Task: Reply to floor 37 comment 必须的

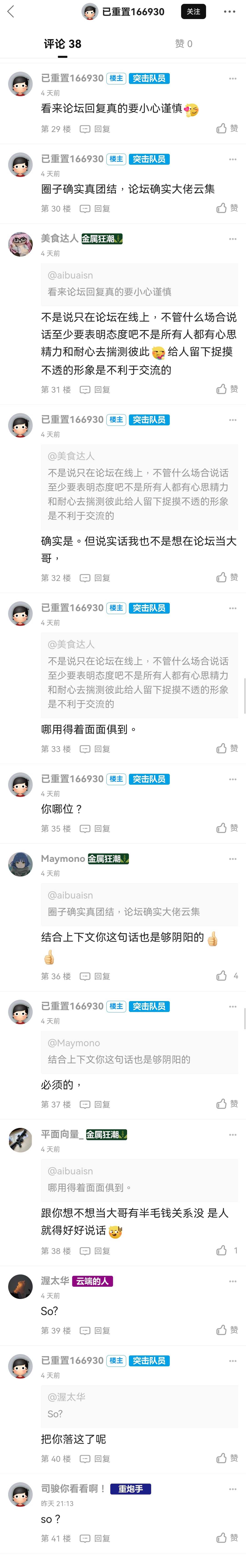Action: tap(95, 1104)
